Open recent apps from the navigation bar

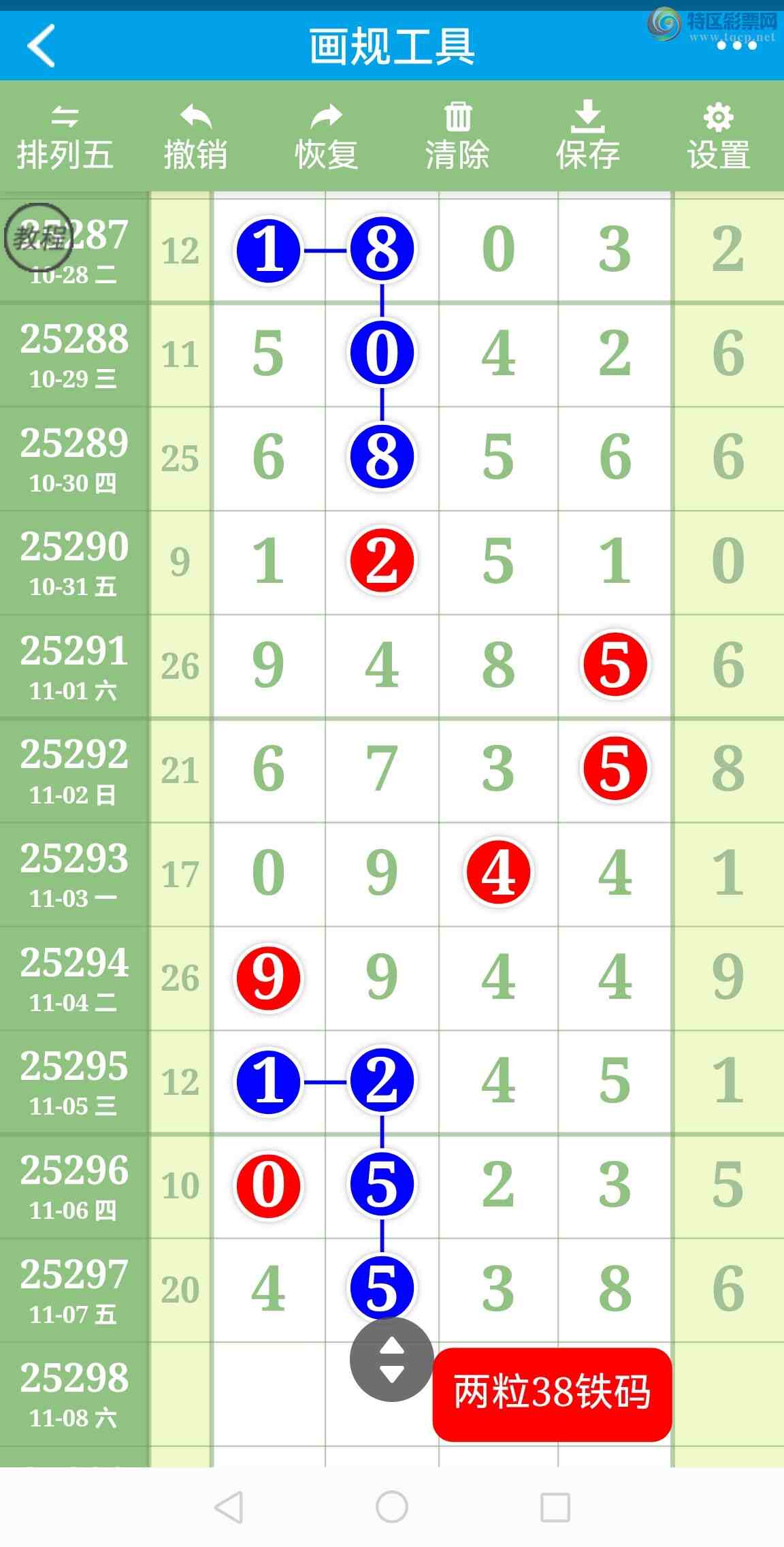pyautogui.click(x=555, y=1507)
